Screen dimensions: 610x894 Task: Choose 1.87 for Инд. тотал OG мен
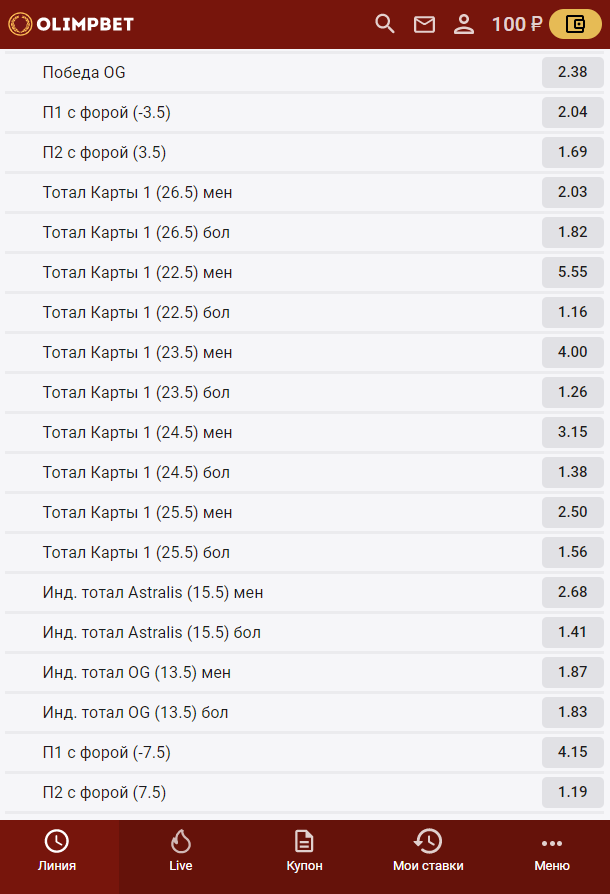pos(572,672)
